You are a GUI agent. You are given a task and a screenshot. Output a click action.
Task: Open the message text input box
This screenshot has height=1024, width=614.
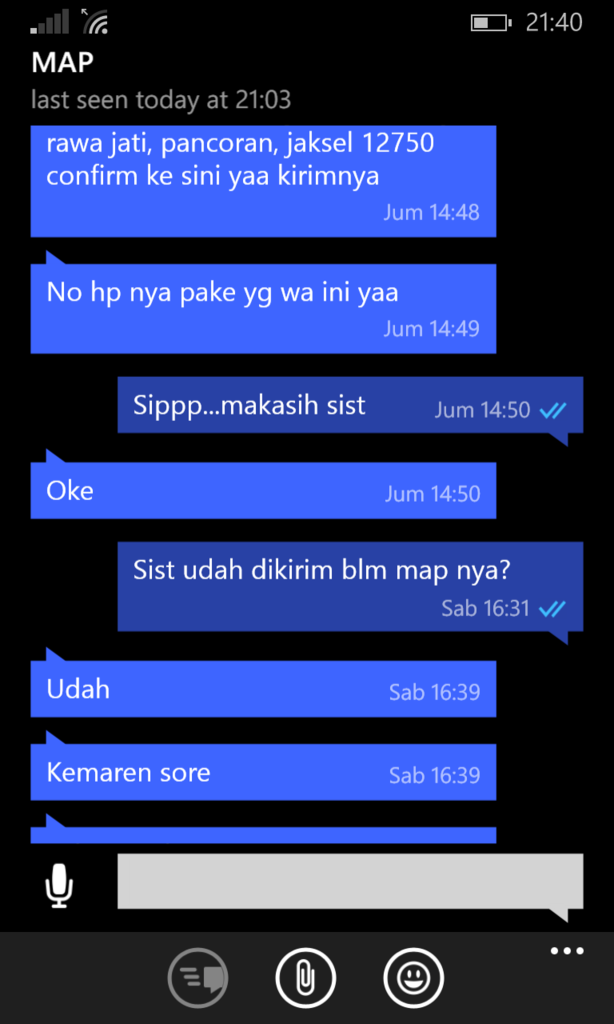[349, 882]
